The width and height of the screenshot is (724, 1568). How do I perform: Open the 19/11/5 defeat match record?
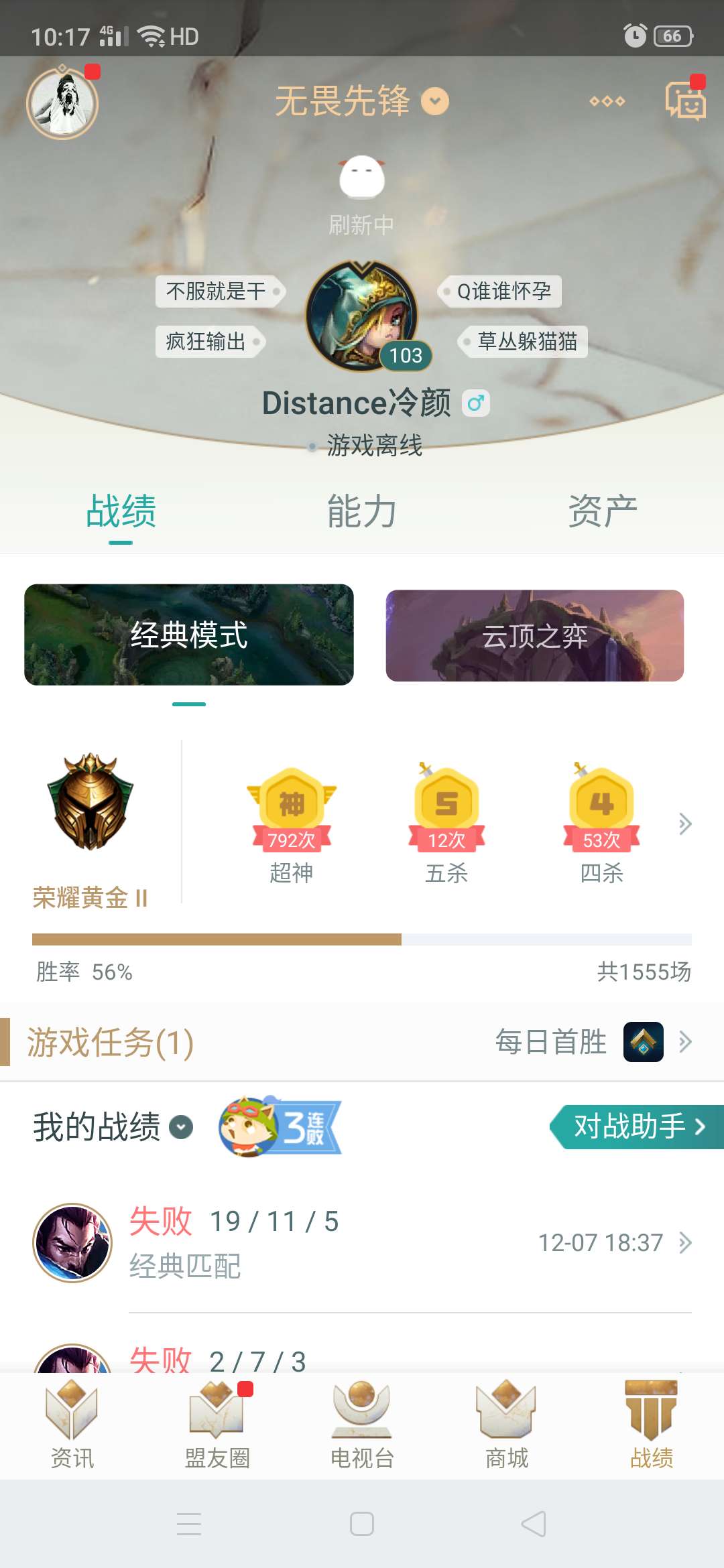click(362, 1243)
